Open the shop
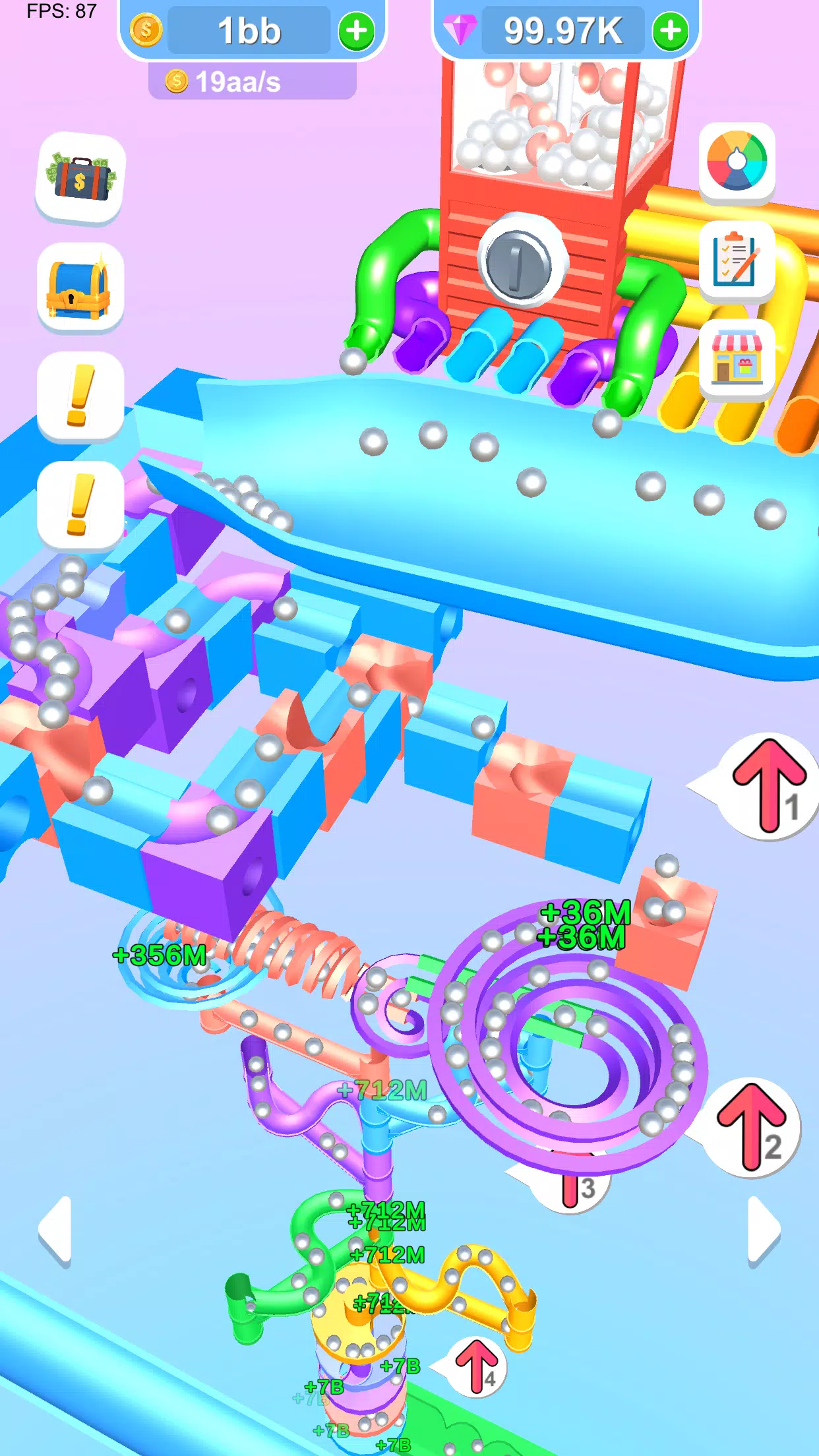Image resolution: width=819 pixels, height=1456 pixels. [x=737, y=359]
